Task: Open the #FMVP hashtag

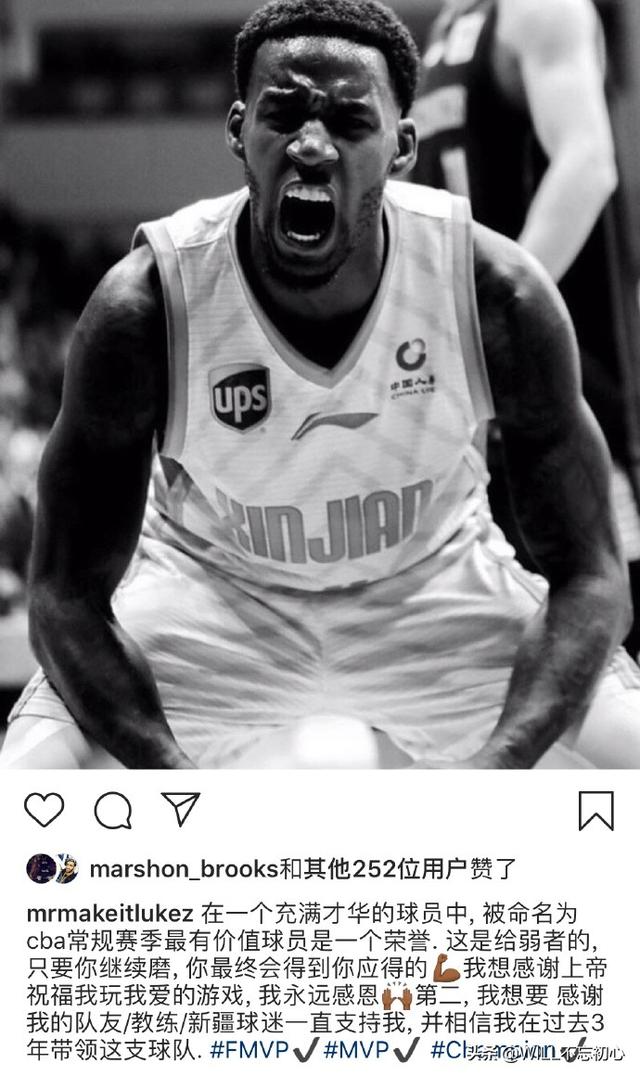Action: coord(239,1050)
